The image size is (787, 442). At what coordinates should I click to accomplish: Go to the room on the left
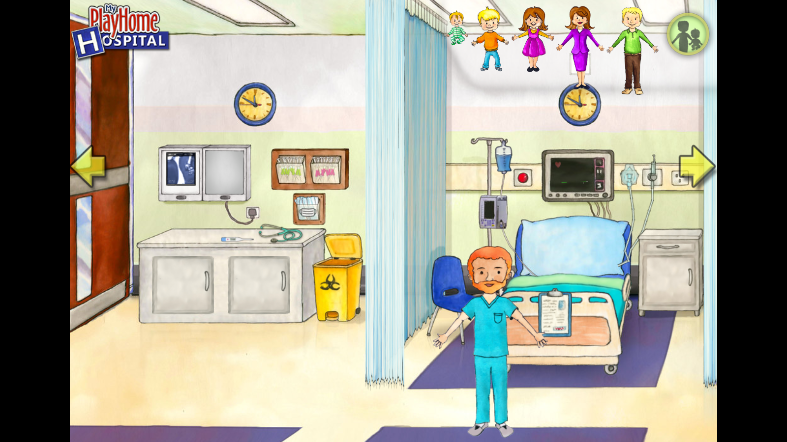[89, 166]
